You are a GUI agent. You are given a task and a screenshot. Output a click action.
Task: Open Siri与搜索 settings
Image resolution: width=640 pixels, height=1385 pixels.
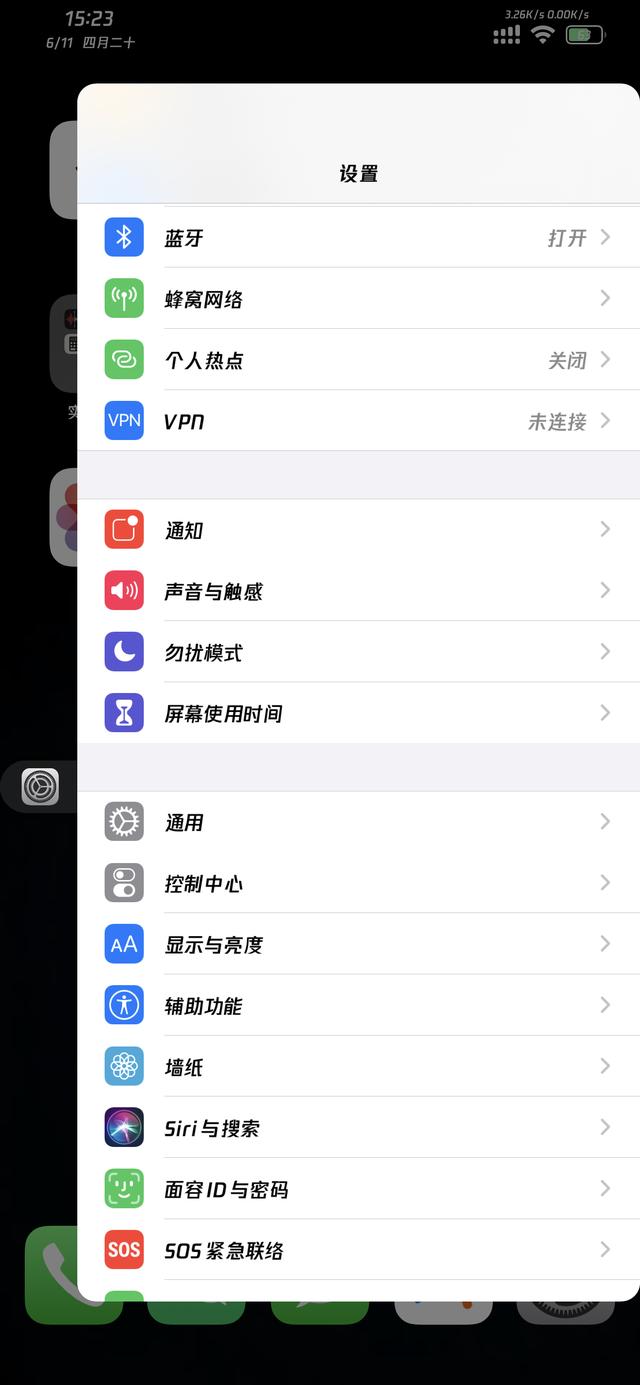point(360,1128)
